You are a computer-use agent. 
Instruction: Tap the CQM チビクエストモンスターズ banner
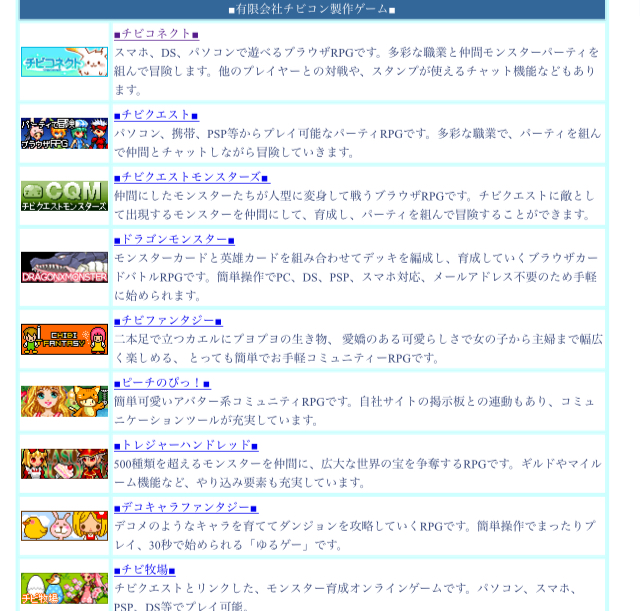pos(64,195)
